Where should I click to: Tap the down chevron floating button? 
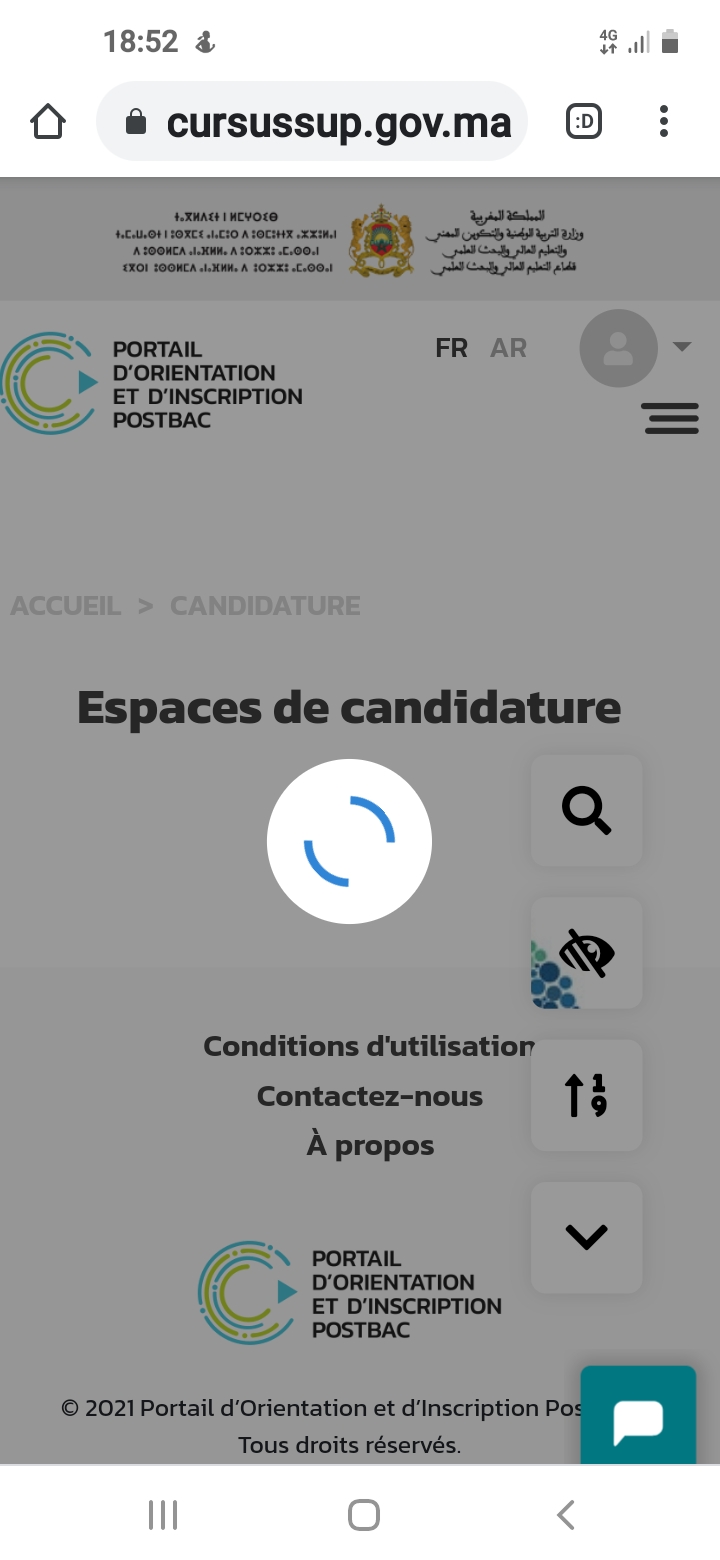coord(587,1237)
